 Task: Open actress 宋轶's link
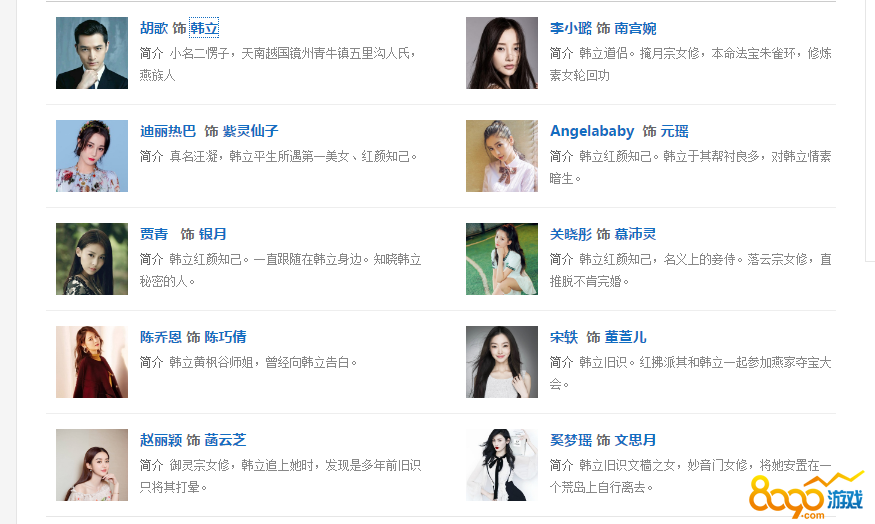pyautogui.click(x=564, y=337)
